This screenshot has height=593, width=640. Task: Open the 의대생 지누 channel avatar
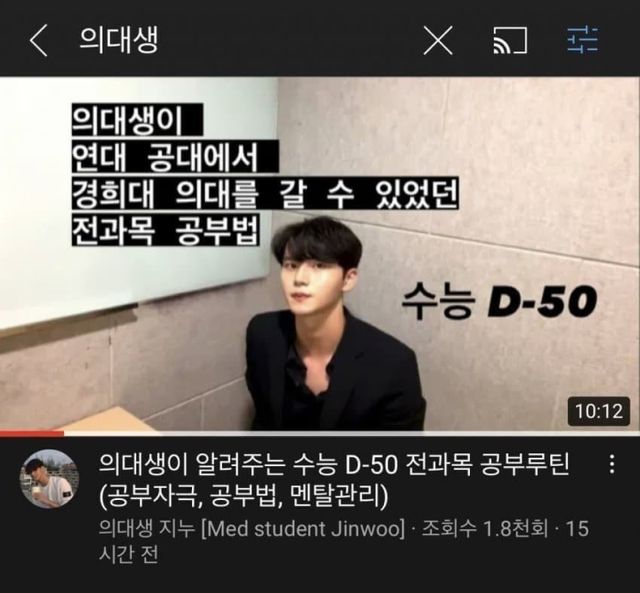tap(47, 479)
